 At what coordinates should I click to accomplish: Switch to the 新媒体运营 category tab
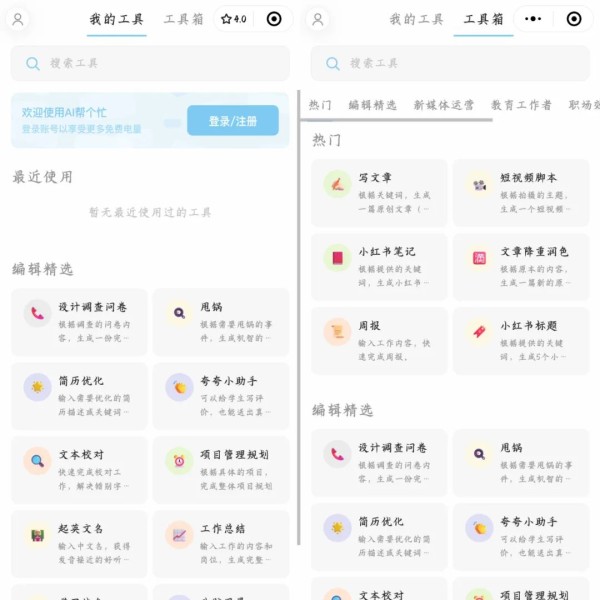(x=443, y=105)
